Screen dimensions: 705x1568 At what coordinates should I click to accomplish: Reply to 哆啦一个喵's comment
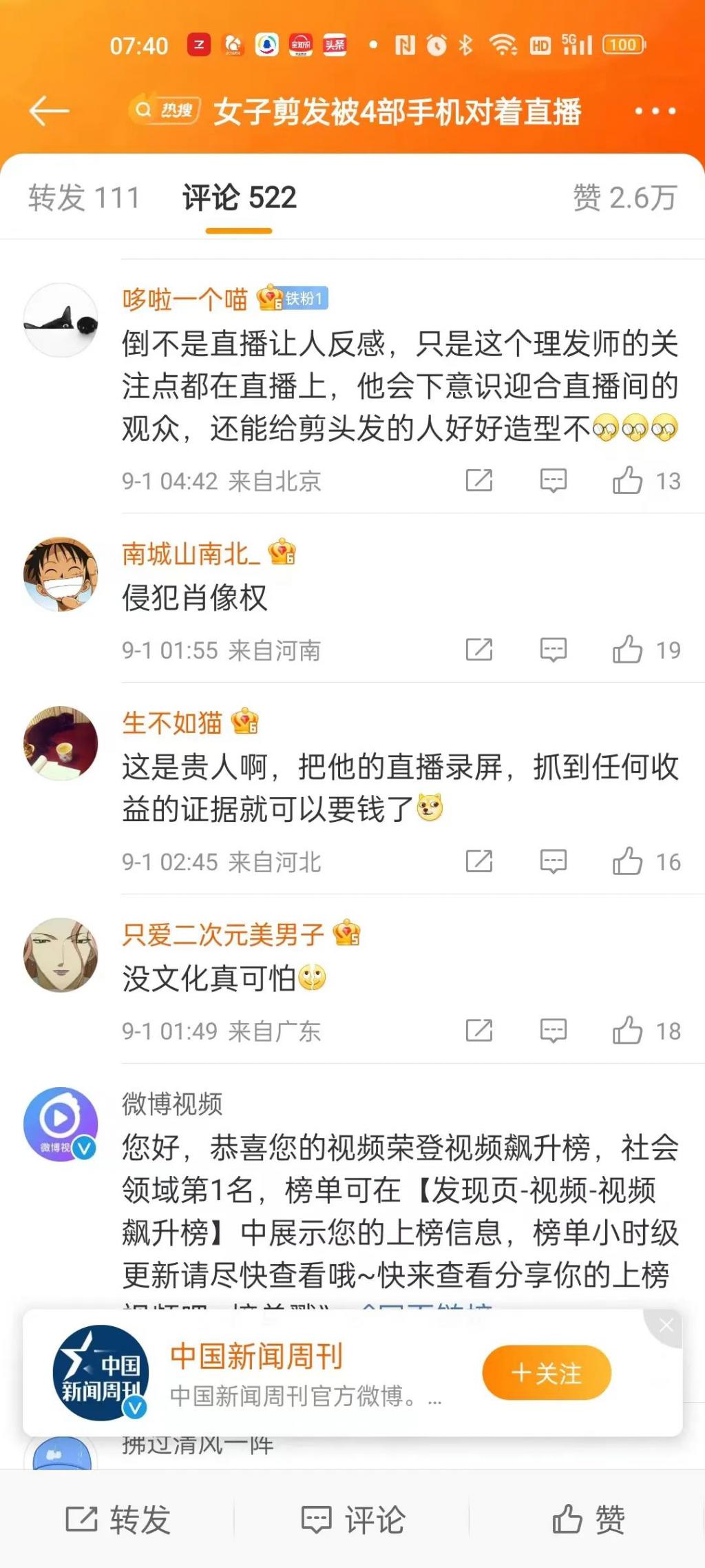pos(553,480)
